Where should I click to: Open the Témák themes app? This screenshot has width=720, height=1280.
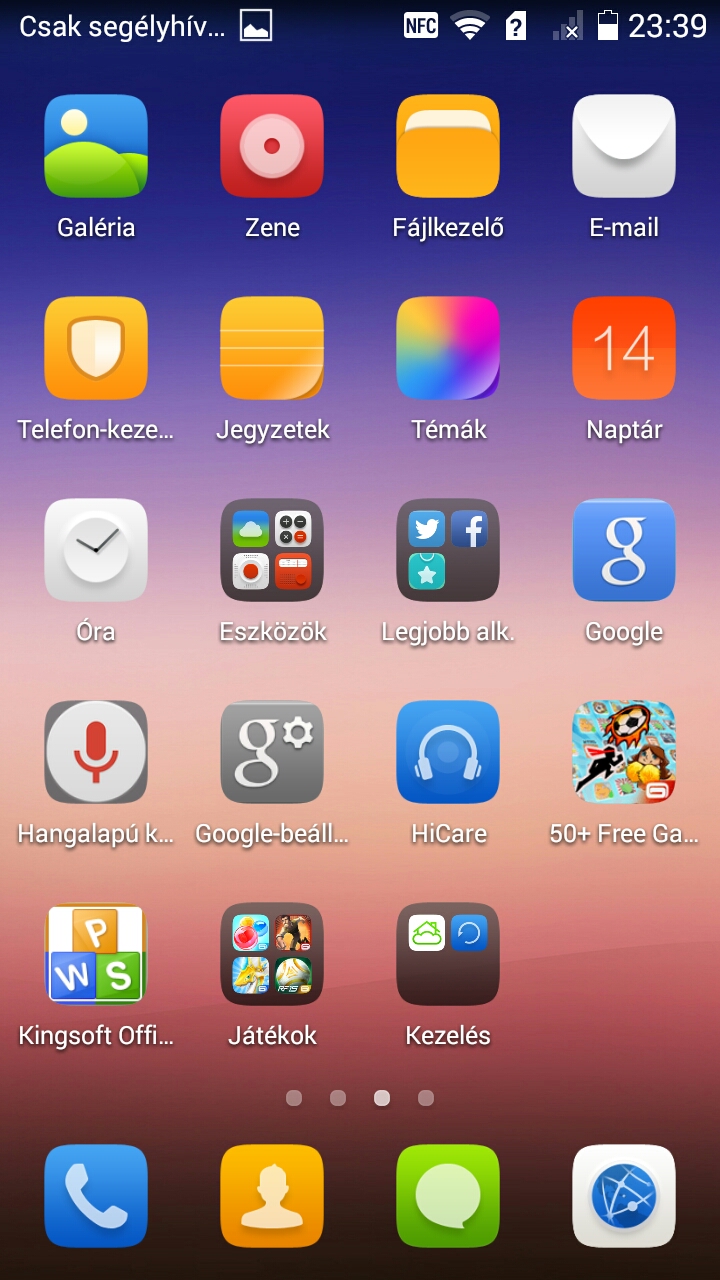tap(448, 349)
